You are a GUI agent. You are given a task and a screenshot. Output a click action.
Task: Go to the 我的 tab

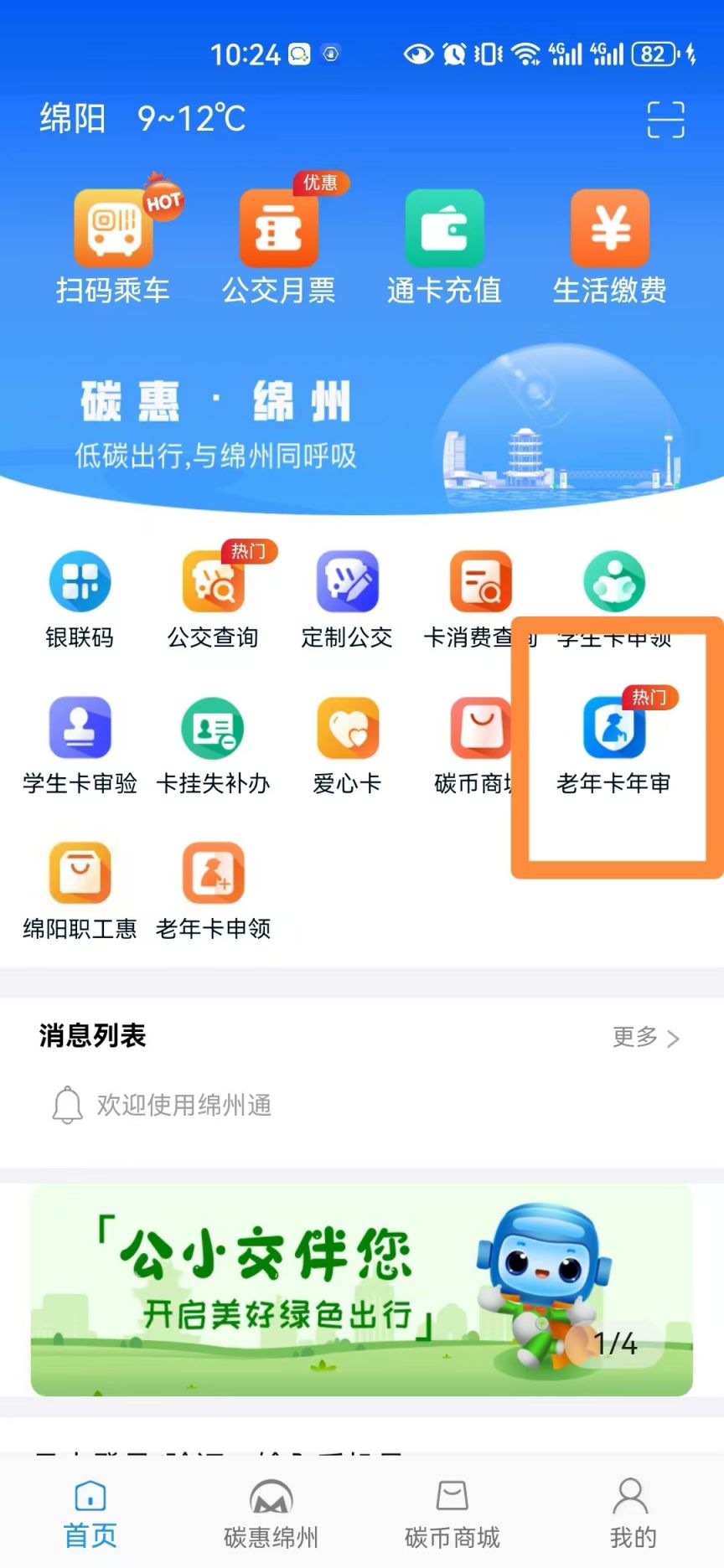[633, 1513]
